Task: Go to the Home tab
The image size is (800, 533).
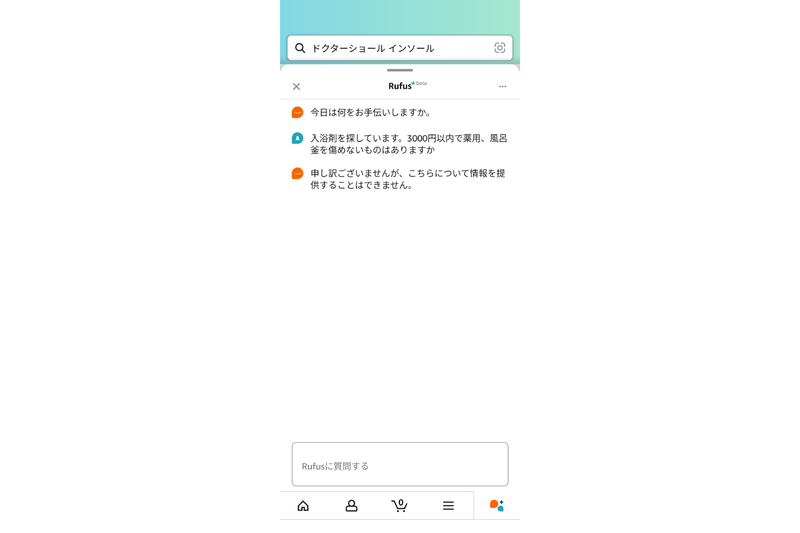Action: click(303, 506)
